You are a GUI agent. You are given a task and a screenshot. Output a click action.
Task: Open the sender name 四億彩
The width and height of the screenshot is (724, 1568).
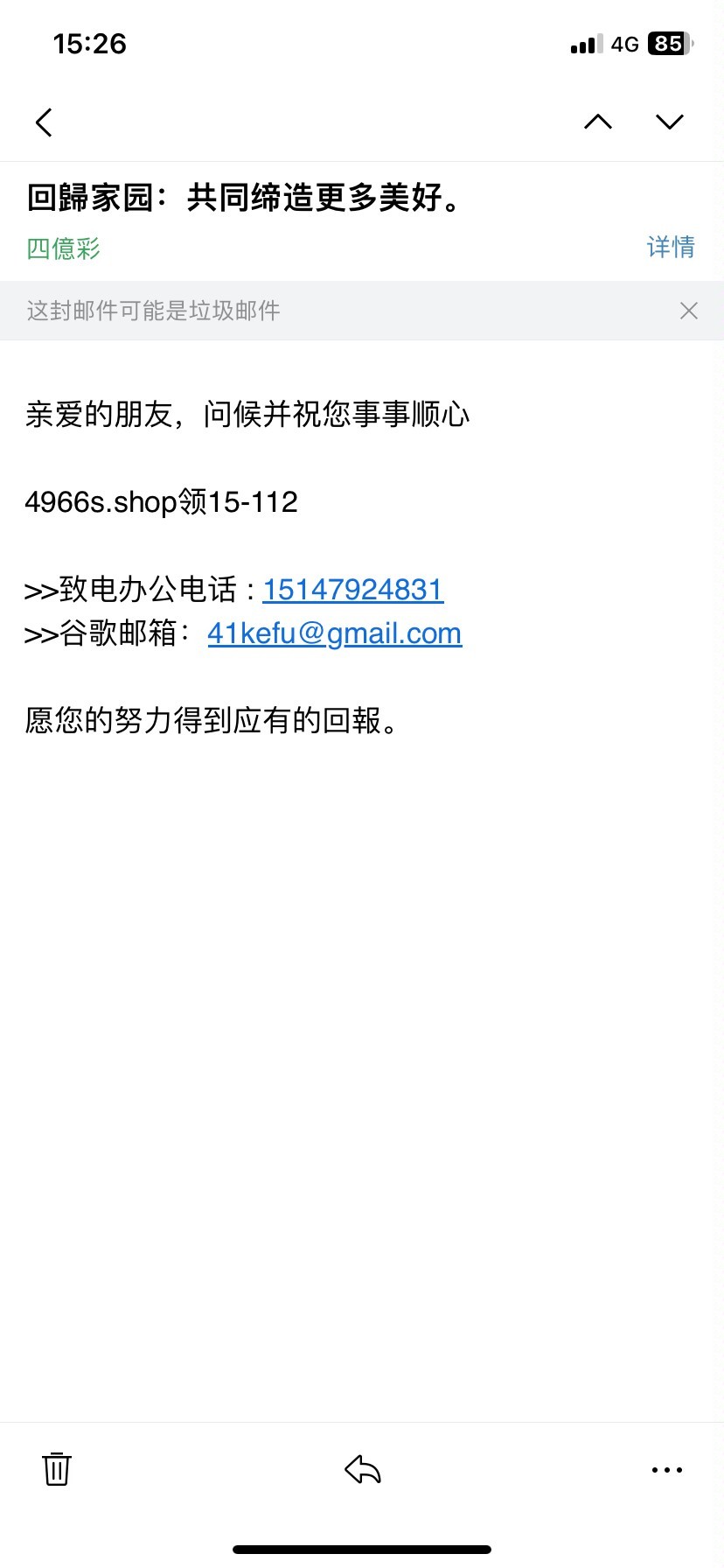[x=63, y=248]
